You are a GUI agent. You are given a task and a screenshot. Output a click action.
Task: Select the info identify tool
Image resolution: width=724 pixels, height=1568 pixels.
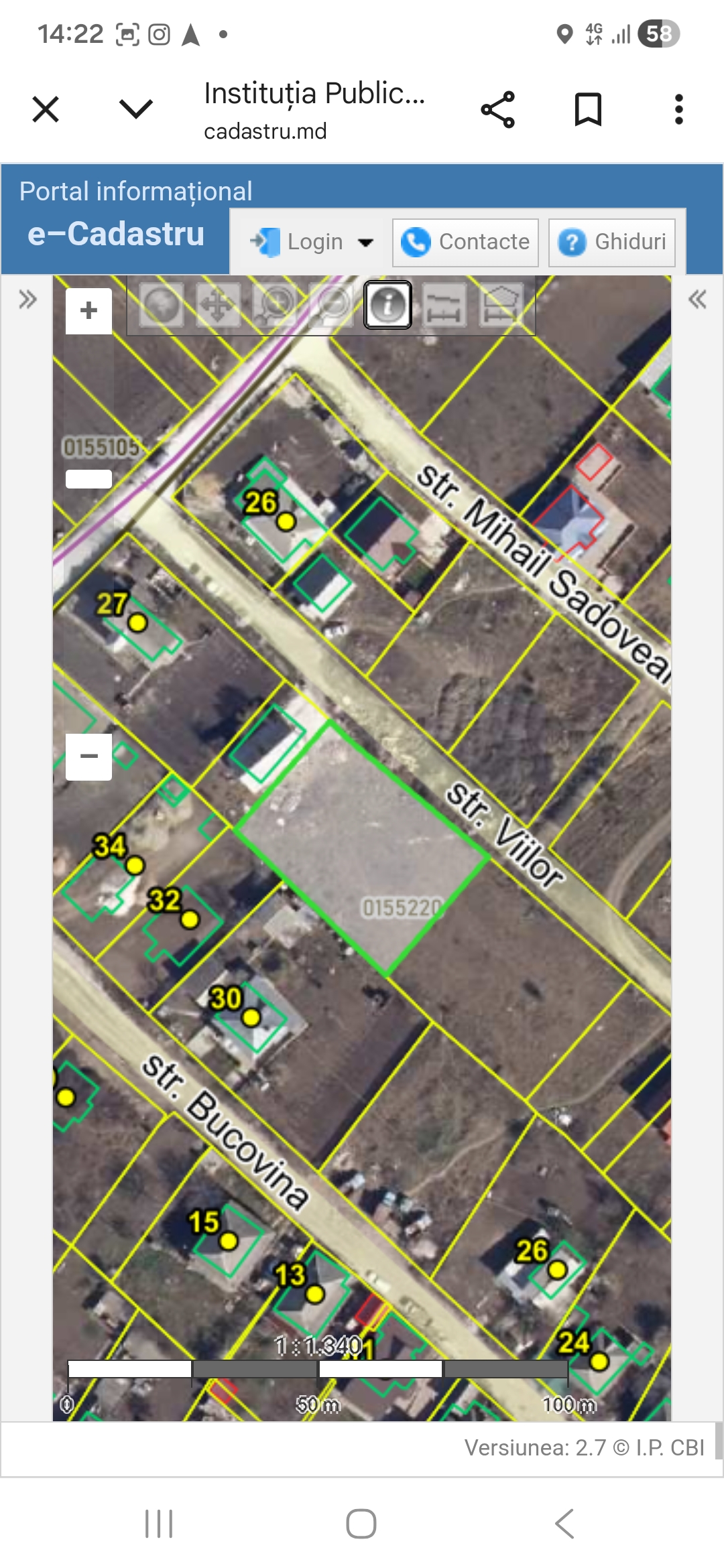coord(387,305)
